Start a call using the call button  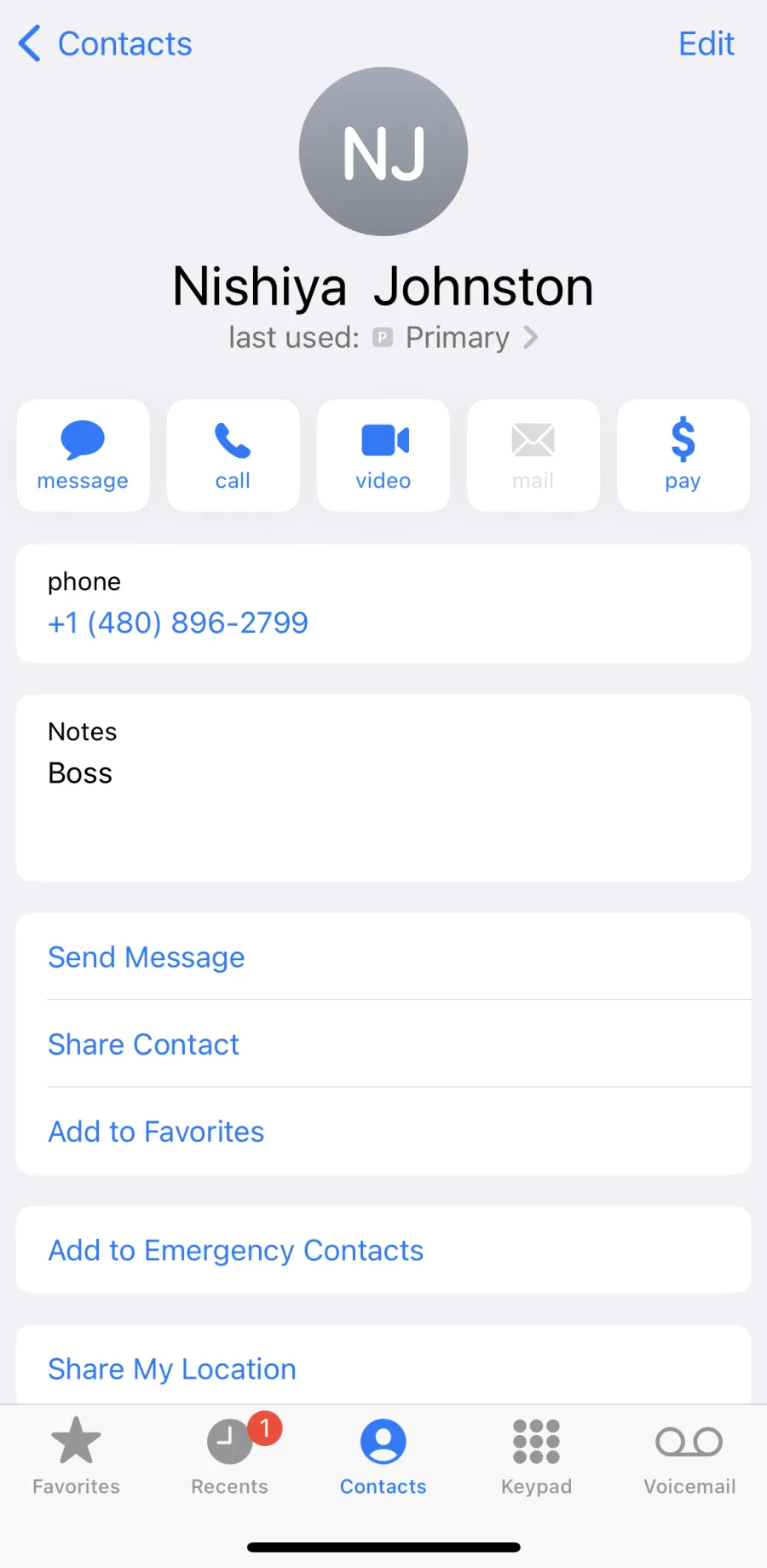[233, 455]
